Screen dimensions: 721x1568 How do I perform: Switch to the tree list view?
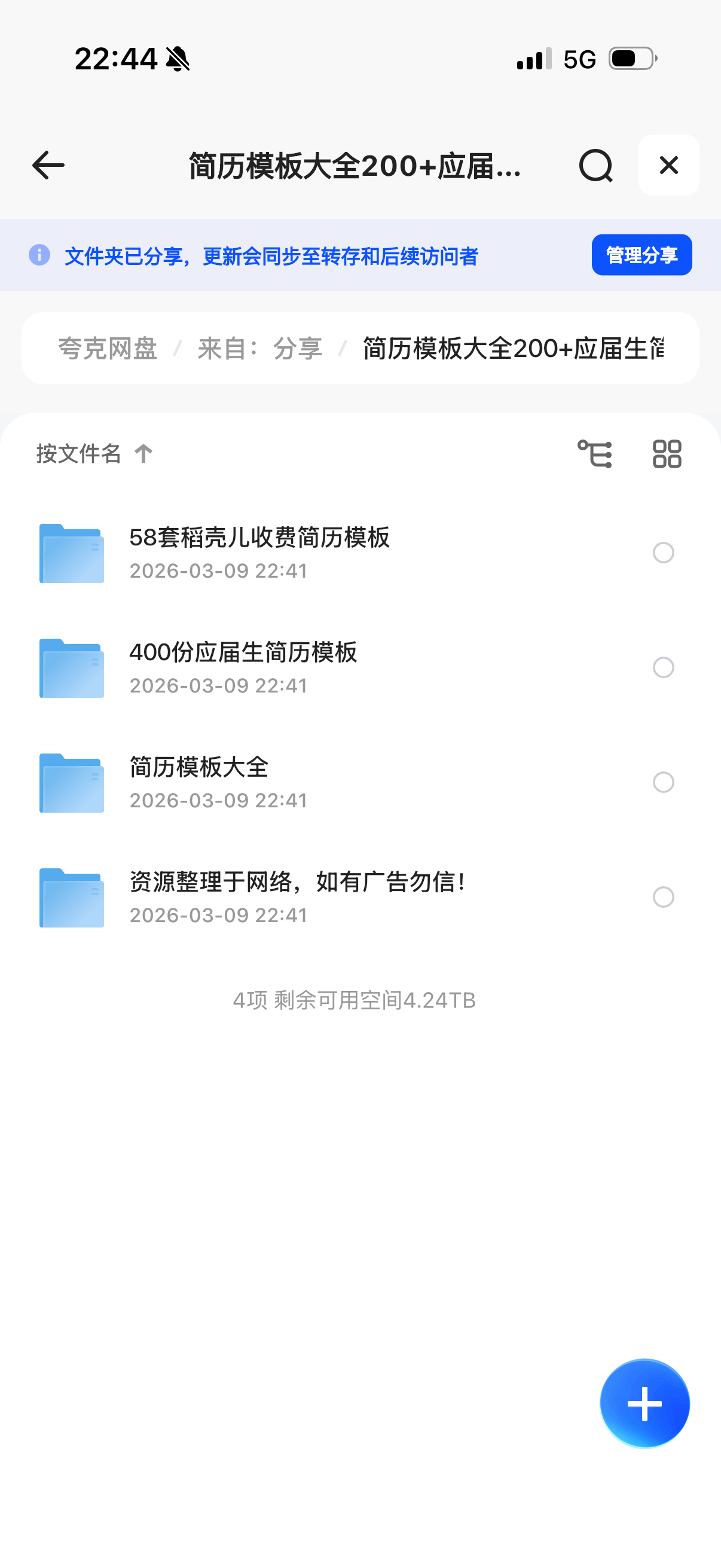point(594,454)
